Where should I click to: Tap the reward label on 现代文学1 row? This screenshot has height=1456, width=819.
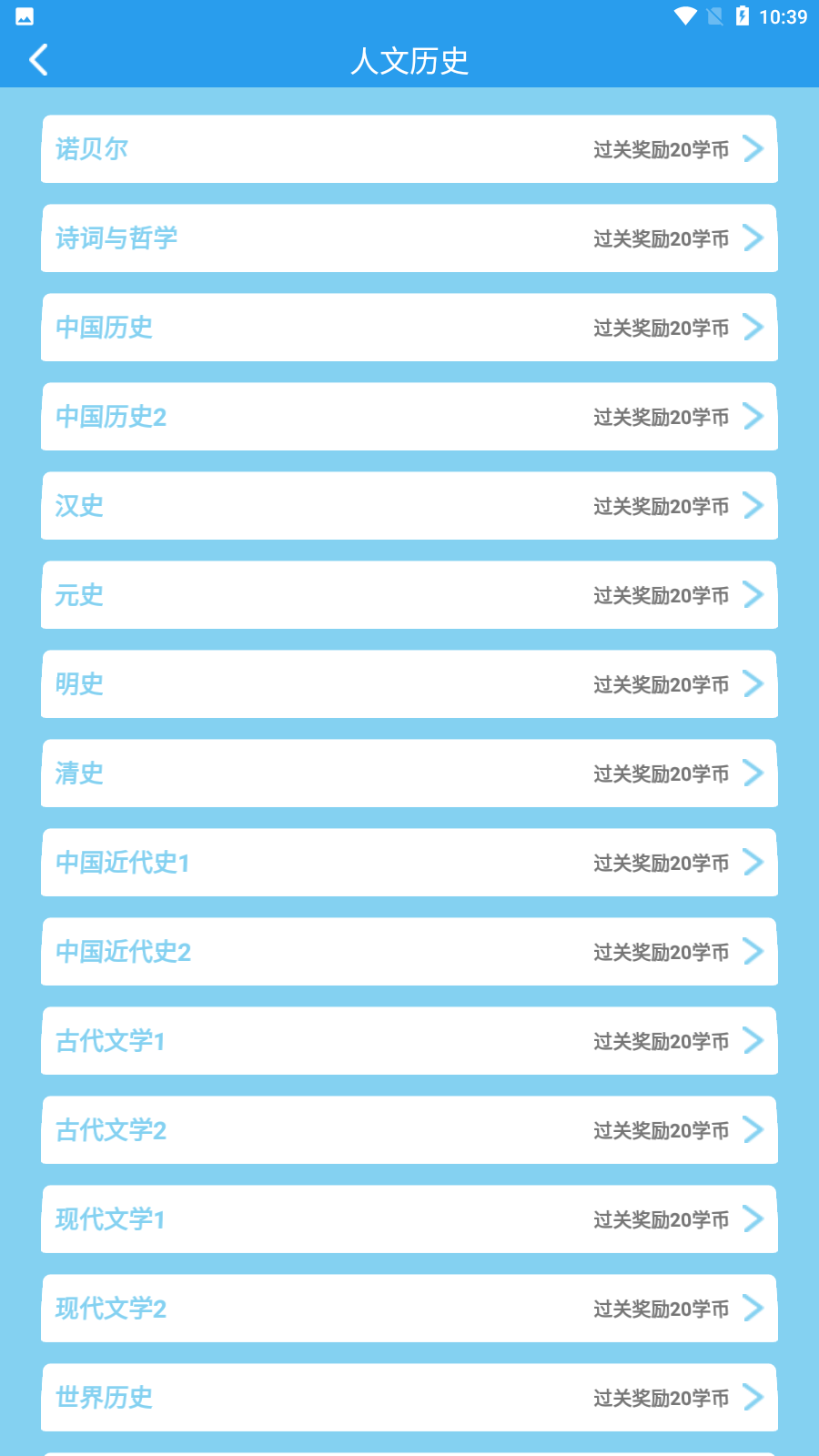[662, 1218]
